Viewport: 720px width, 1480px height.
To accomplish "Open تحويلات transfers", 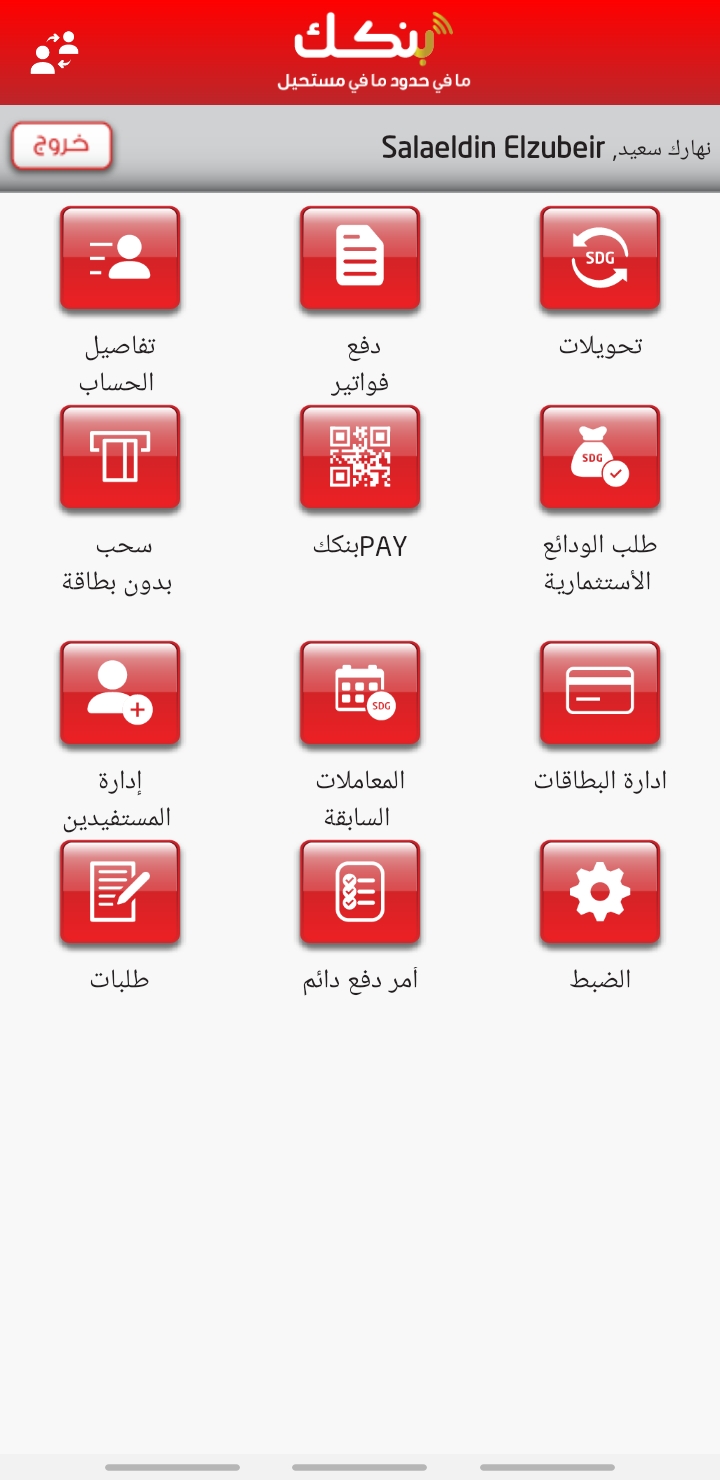I will pyautogui.click(x=600, y=258).
